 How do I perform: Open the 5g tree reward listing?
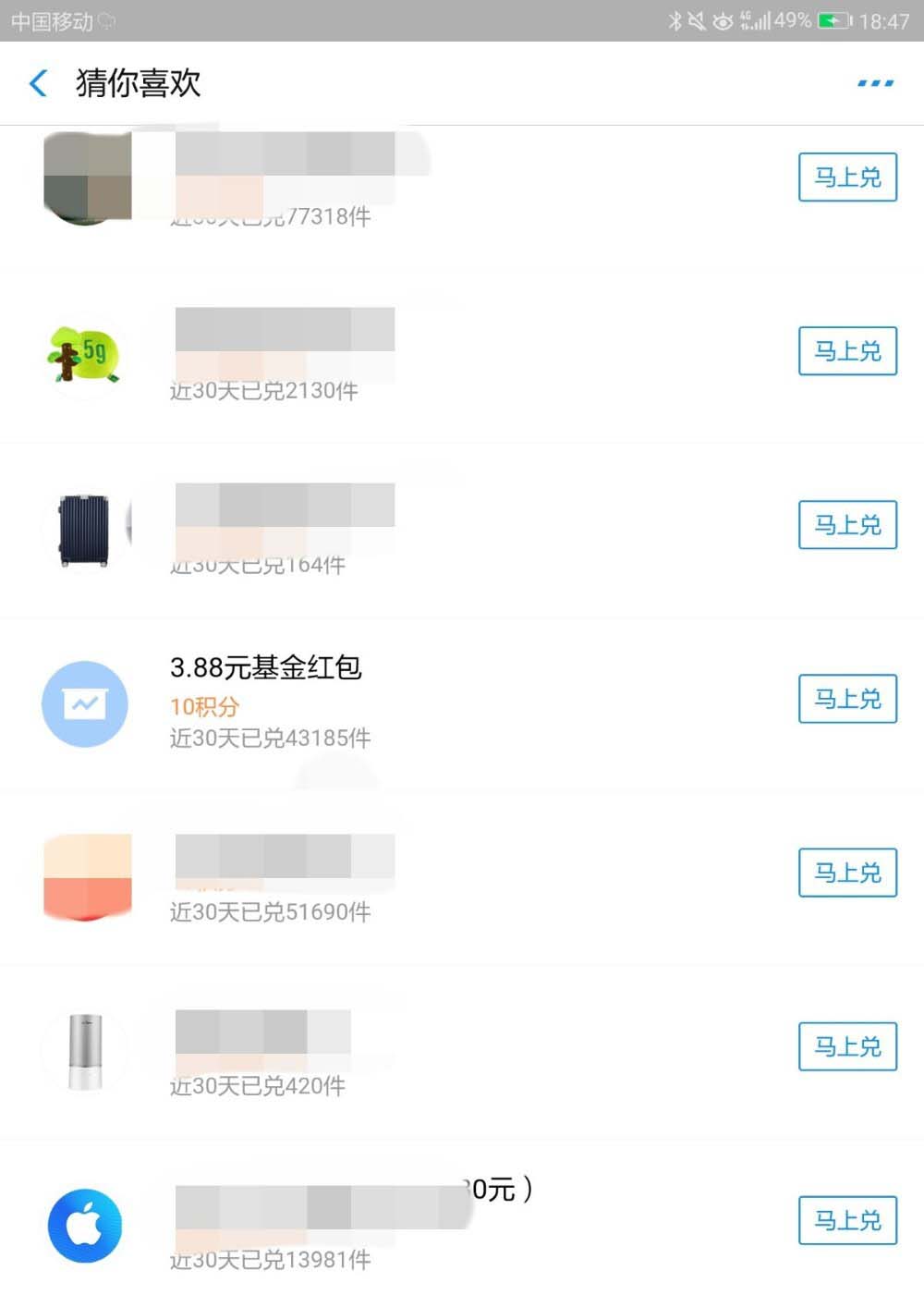tap(85, 356)
